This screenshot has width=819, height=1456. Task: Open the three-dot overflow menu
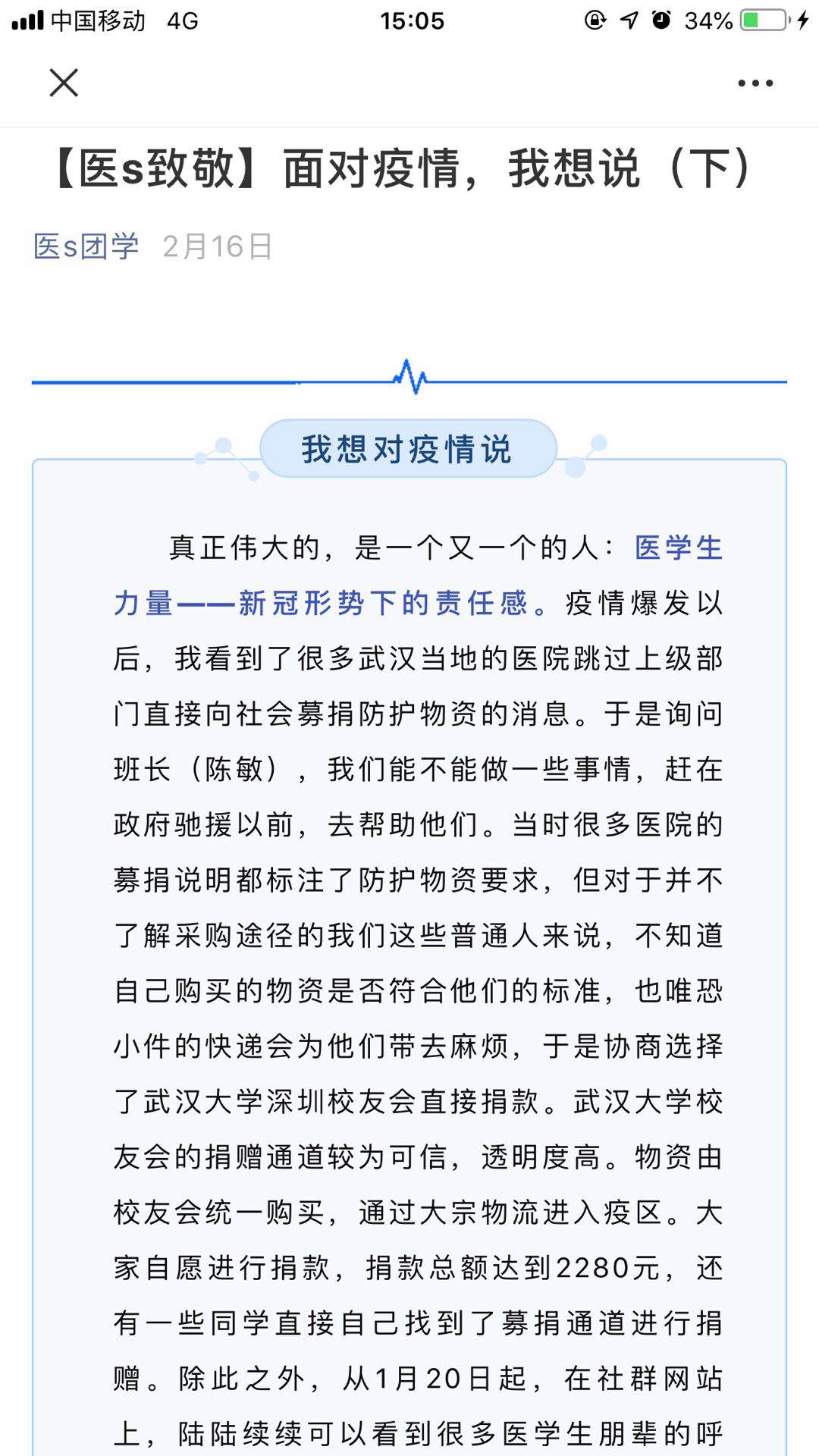tap(755, 83)
